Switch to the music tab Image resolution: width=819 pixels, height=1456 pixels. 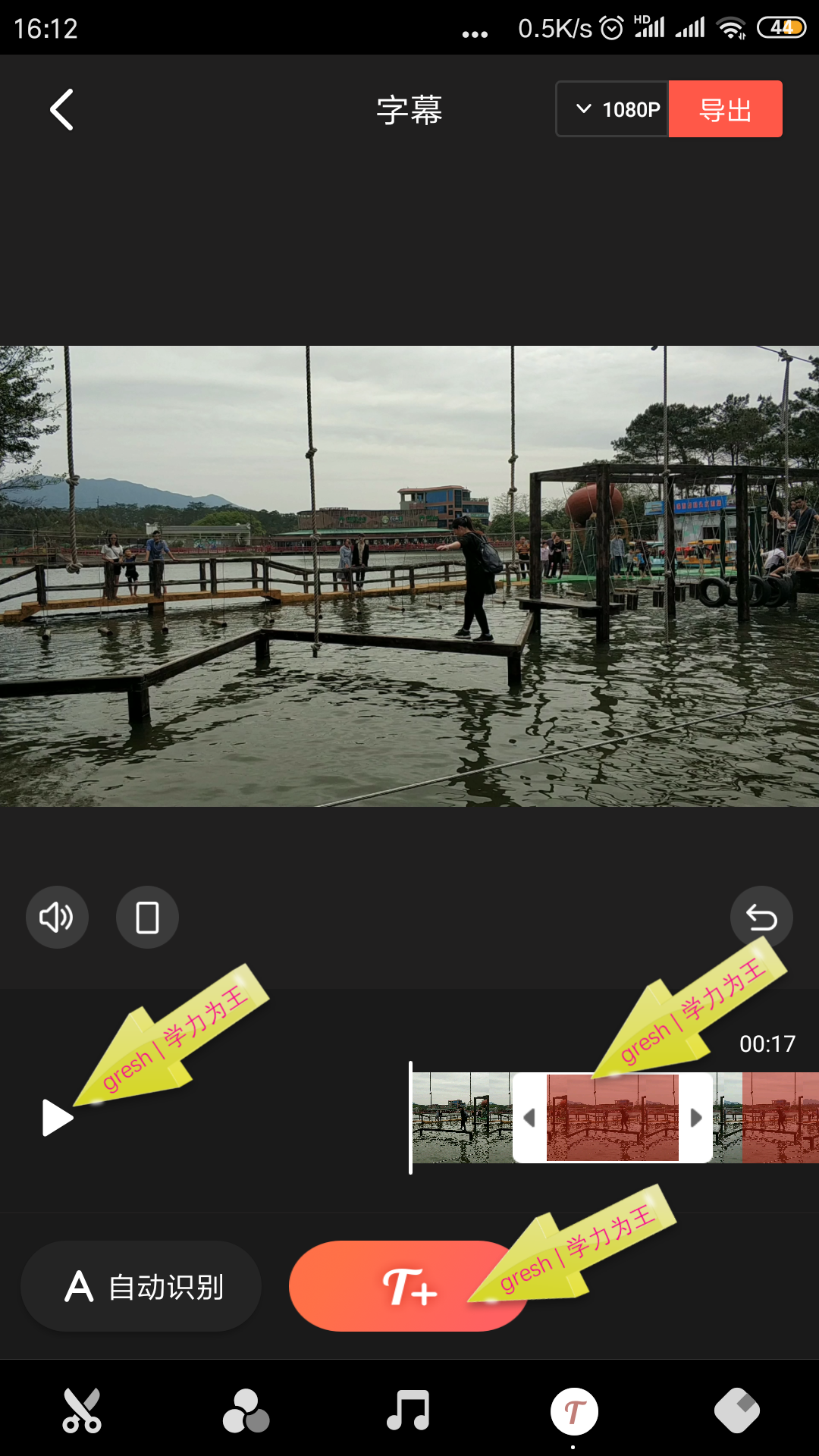[409, 1412]
